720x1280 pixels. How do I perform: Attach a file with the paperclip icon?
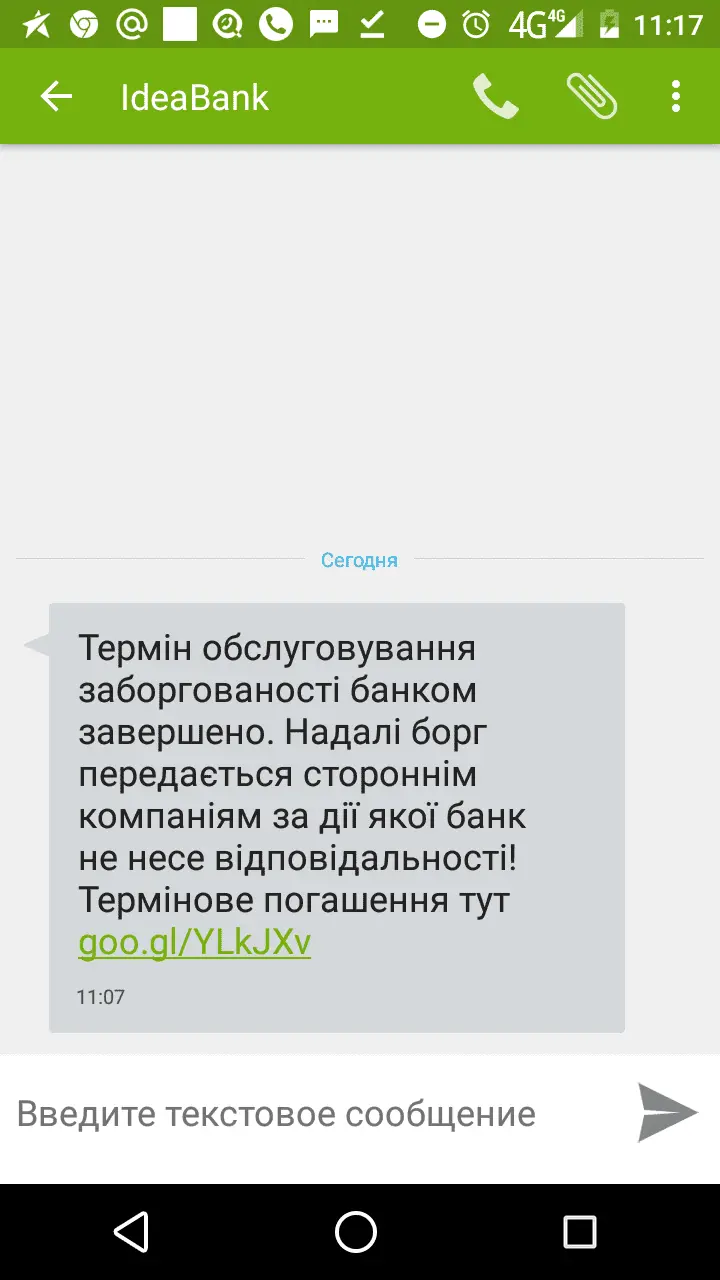click(x=591, y=97)
